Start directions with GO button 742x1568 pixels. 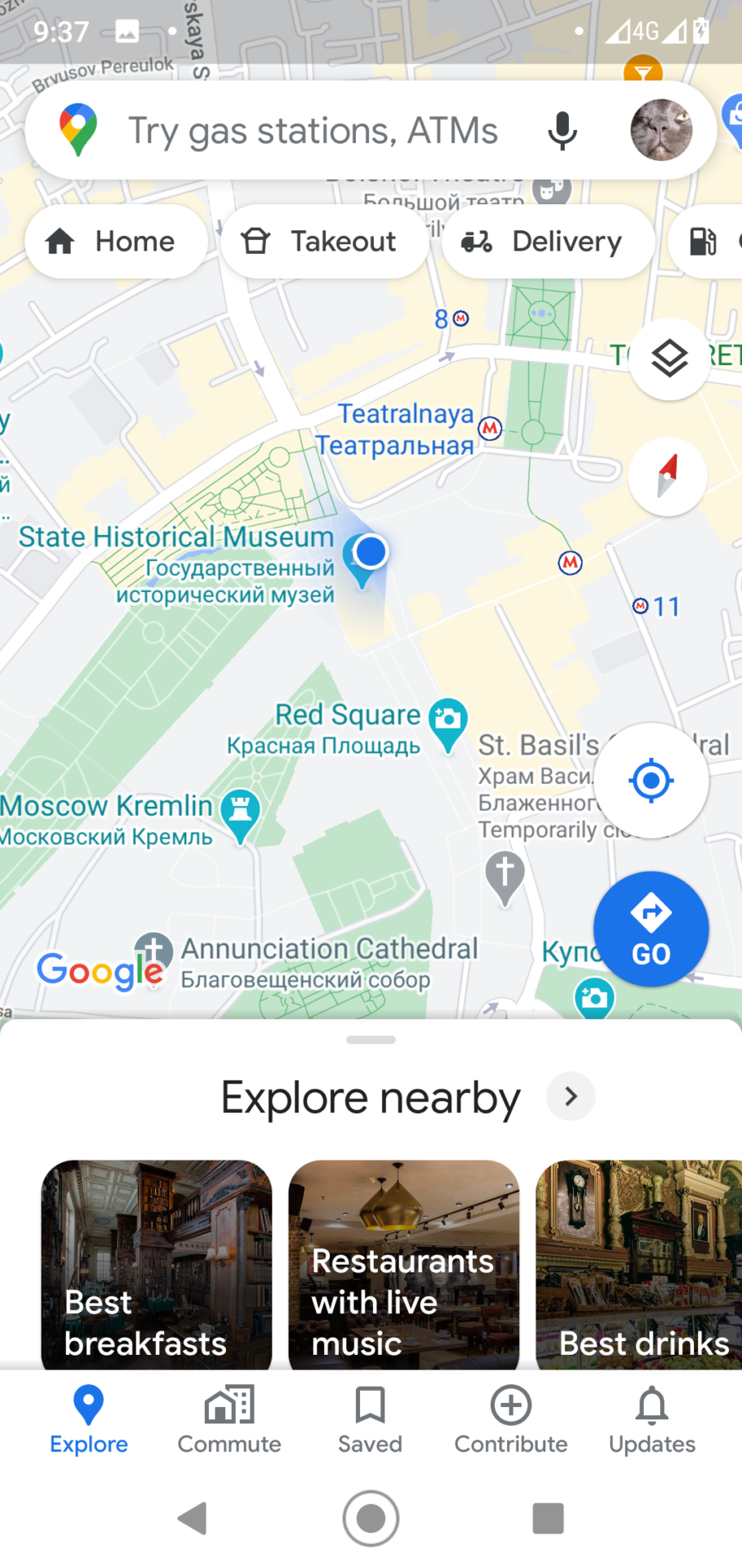(651, 929)
